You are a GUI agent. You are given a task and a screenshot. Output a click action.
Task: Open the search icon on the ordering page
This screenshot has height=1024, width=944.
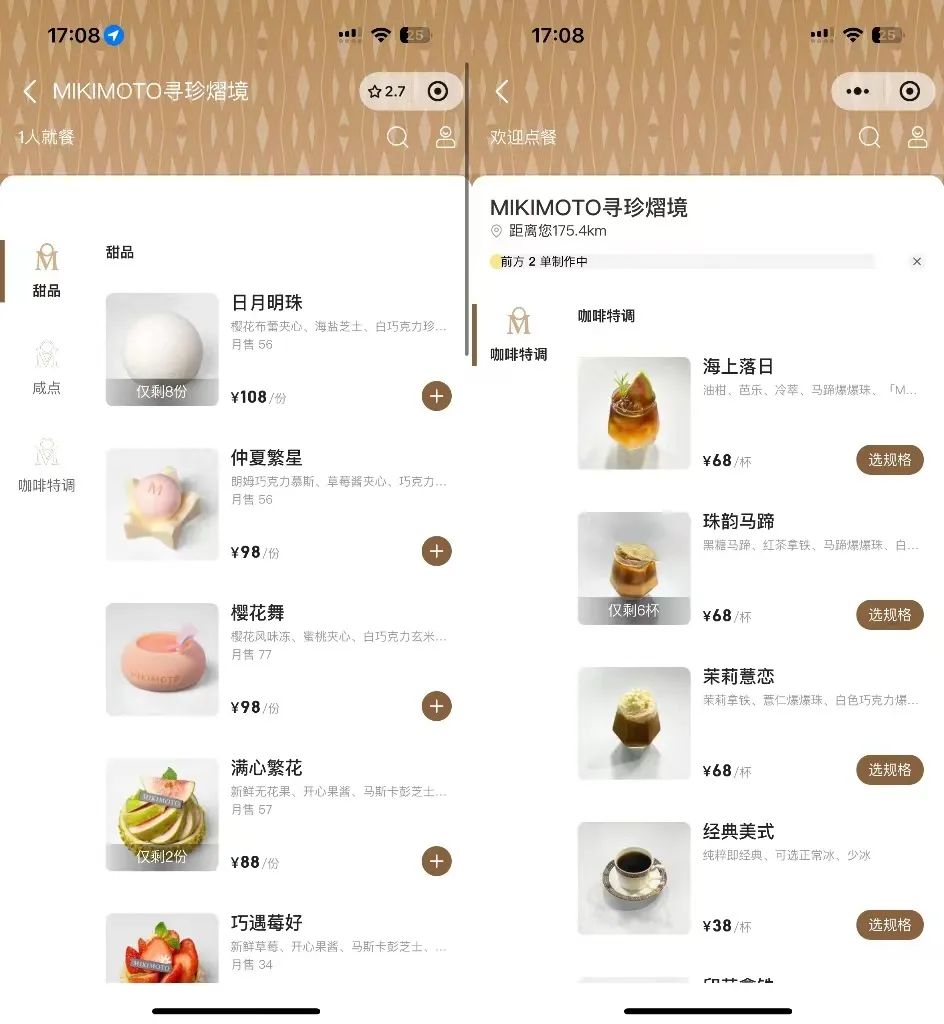(869, 137)
